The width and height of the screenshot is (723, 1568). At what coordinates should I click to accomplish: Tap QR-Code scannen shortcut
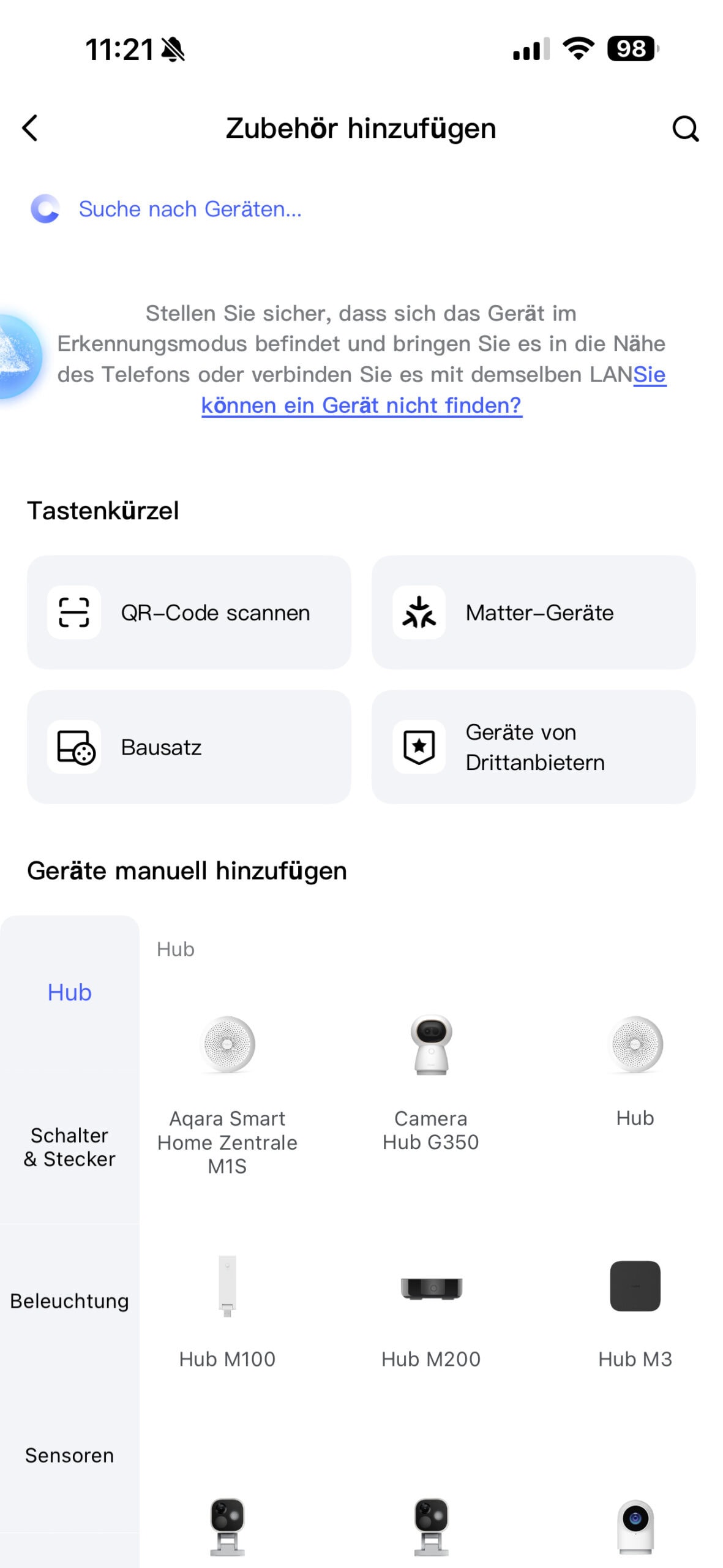tap(189, 612)
